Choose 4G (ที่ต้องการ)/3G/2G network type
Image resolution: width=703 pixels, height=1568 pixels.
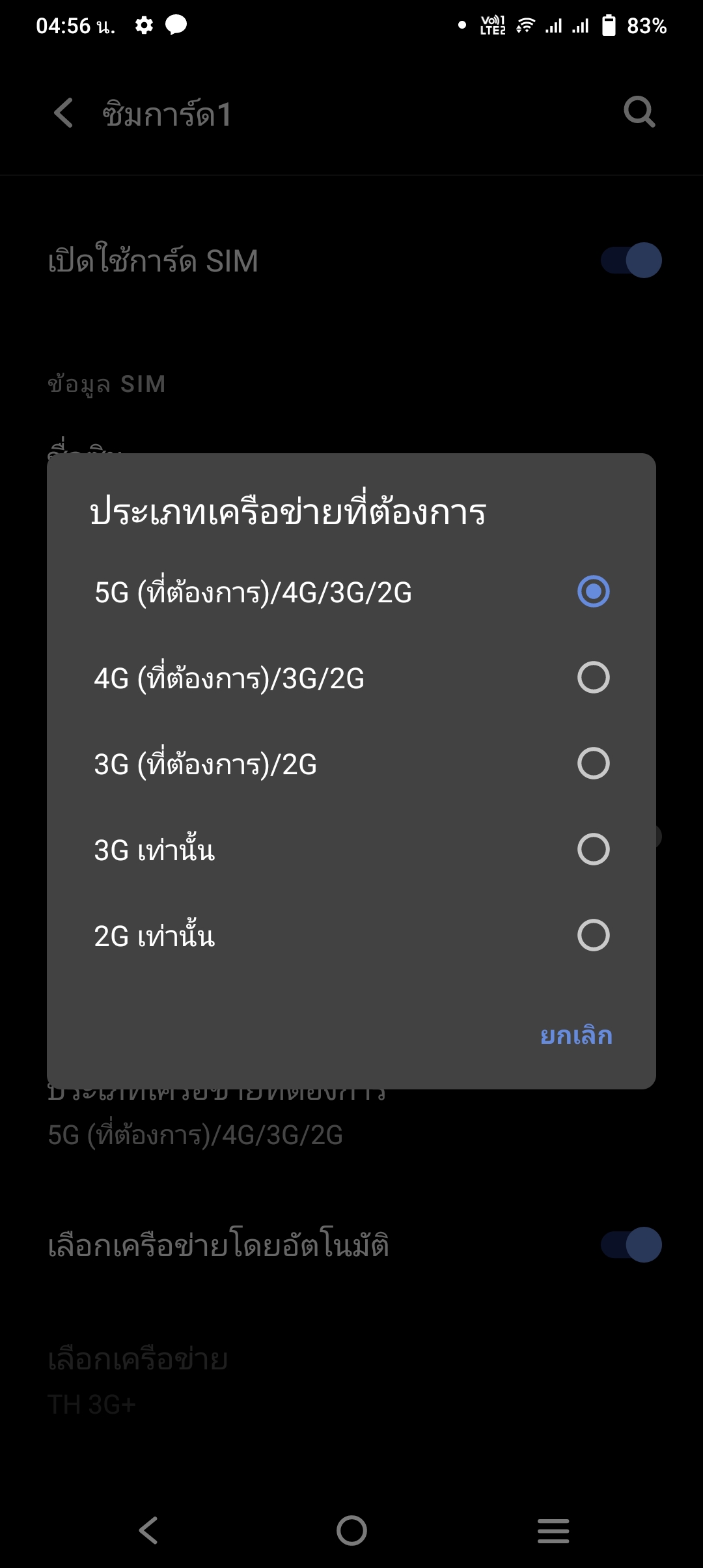[x=351, y=678]
